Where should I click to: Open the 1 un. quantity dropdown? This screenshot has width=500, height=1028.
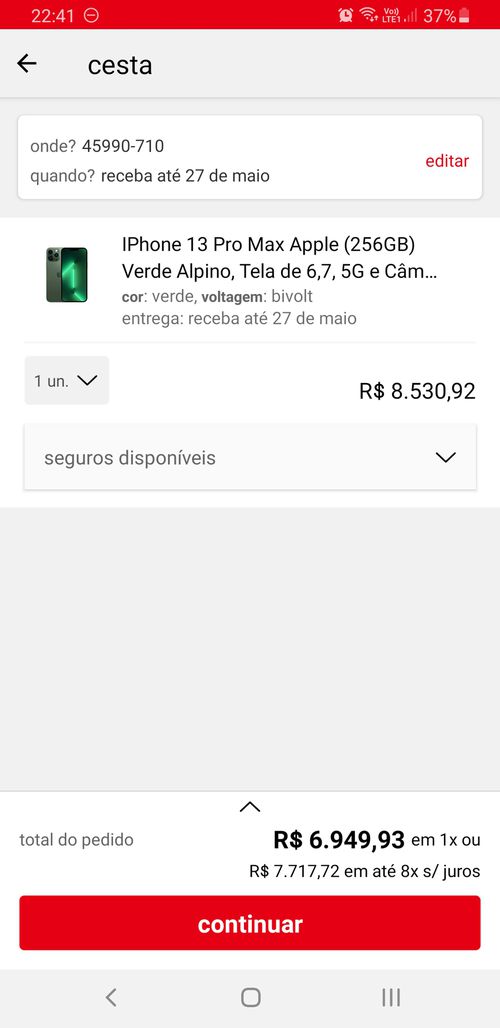point(67,380)
